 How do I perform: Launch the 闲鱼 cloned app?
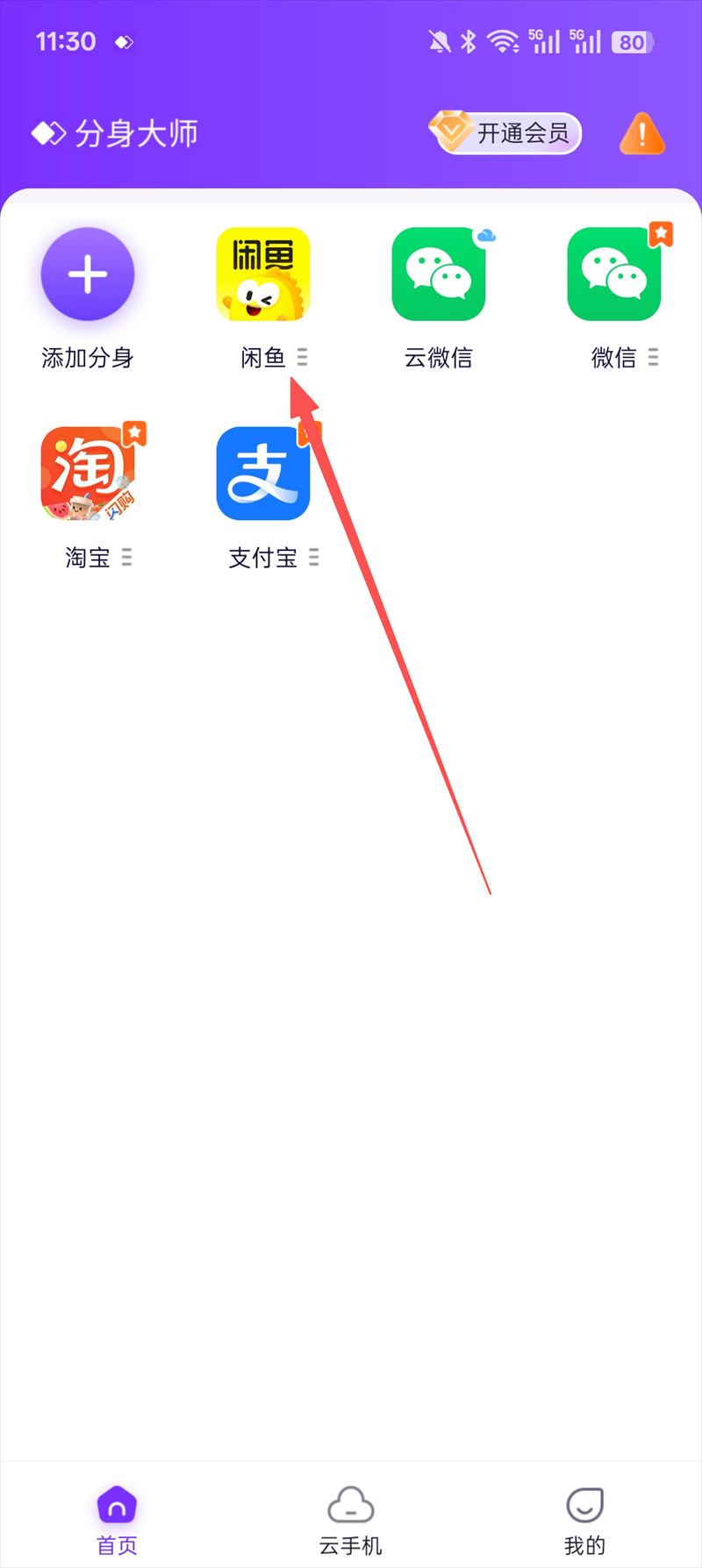tap(262, 275)
